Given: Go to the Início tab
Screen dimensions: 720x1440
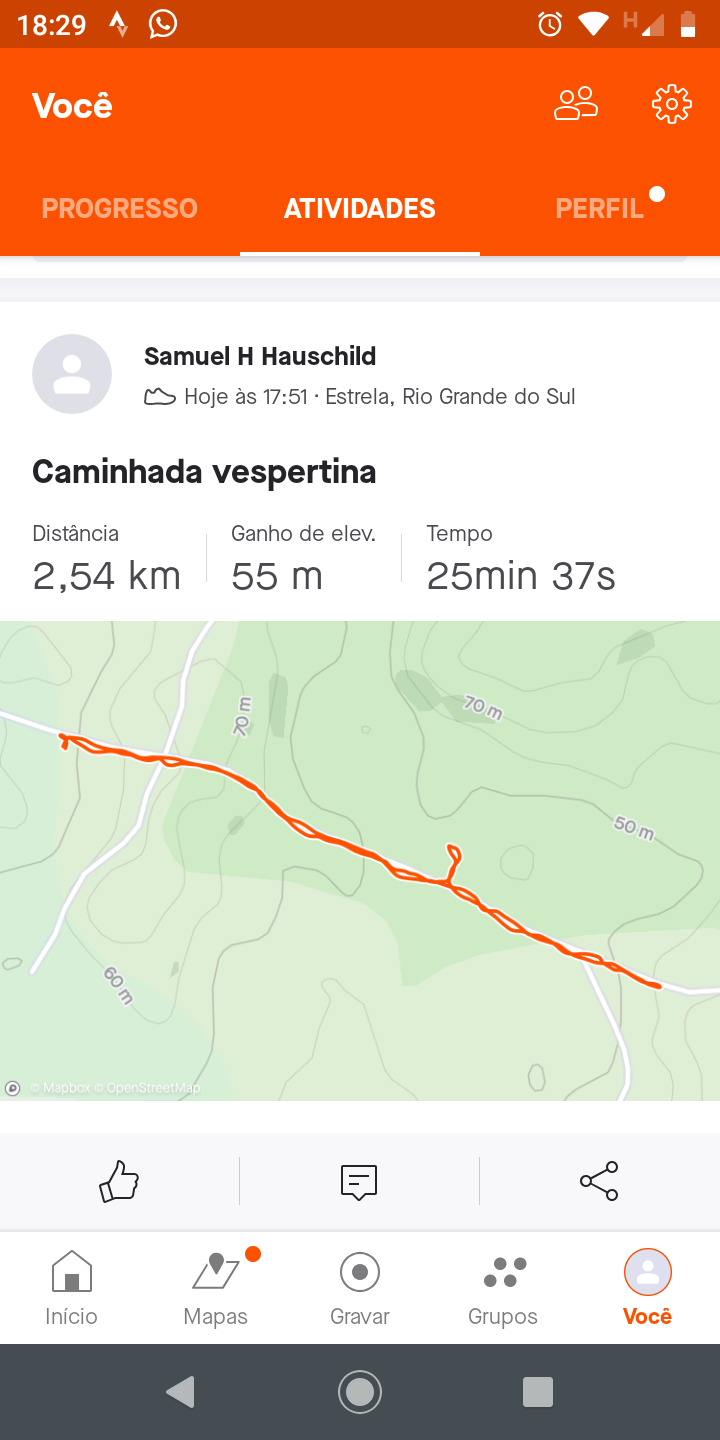Looking at the screenshot, I should point(72,1288).
